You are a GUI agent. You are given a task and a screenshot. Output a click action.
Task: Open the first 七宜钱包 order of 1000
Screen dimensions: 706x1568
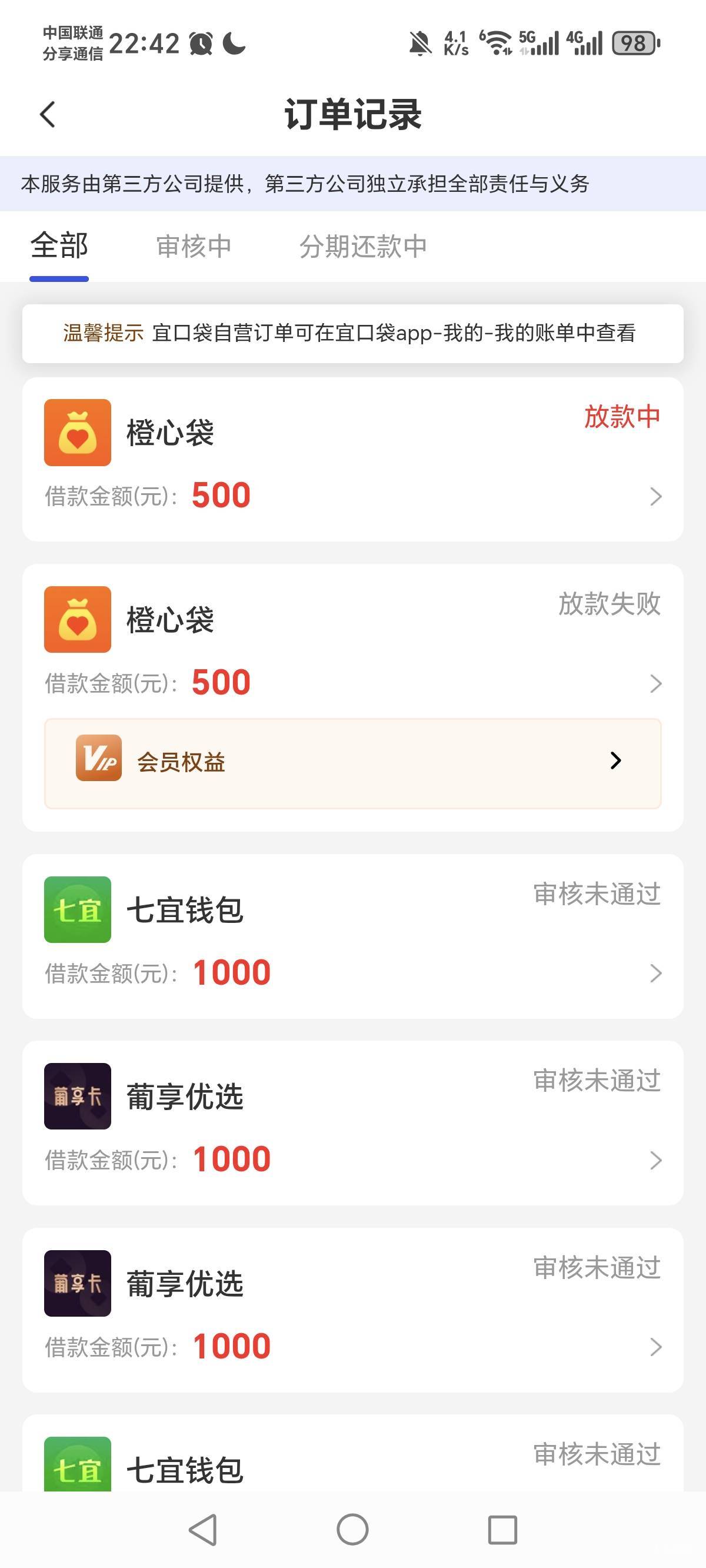click(353, 936)
